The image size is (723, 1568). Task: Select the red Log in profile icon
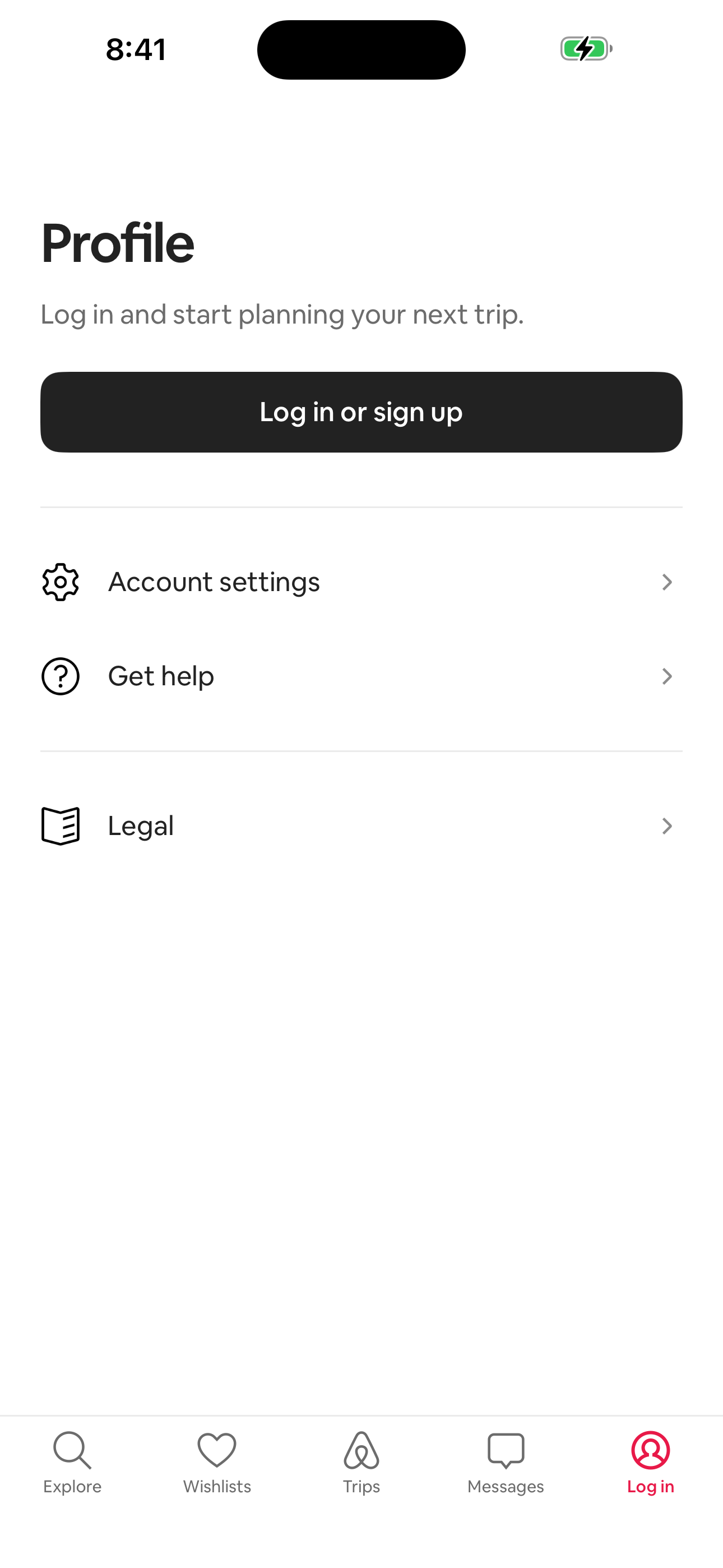[651, 1450]
